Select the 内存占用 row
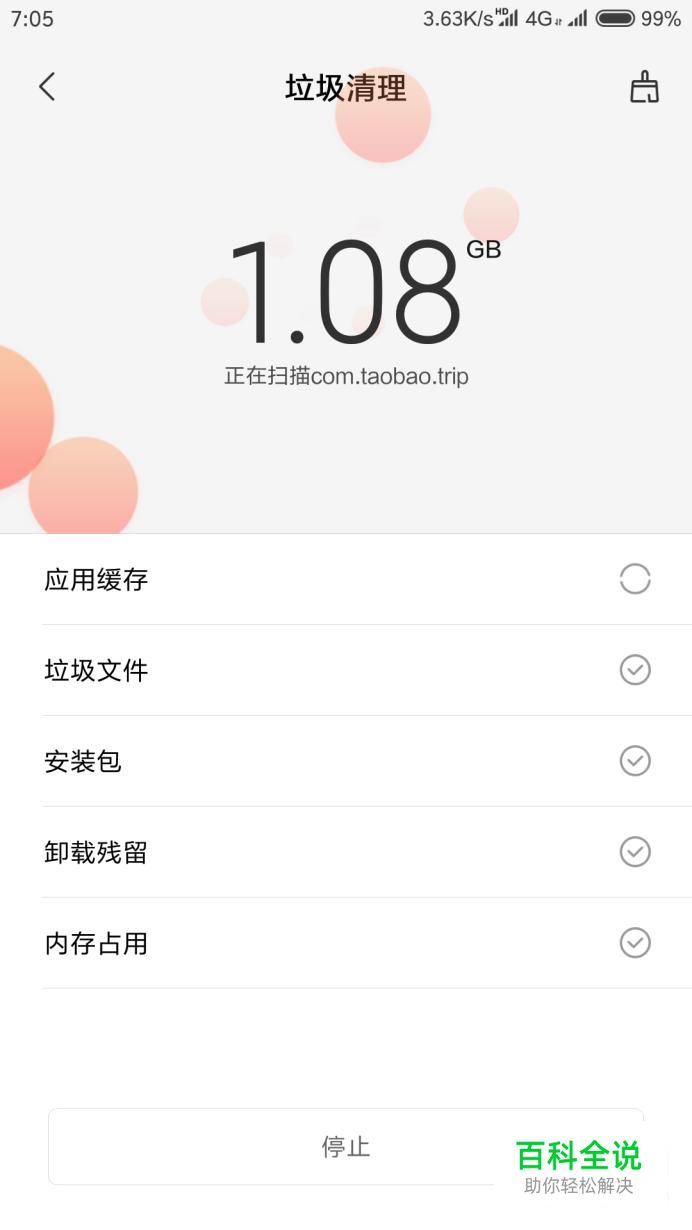This screenshot has width=692, height=1230. coord(346,943)
